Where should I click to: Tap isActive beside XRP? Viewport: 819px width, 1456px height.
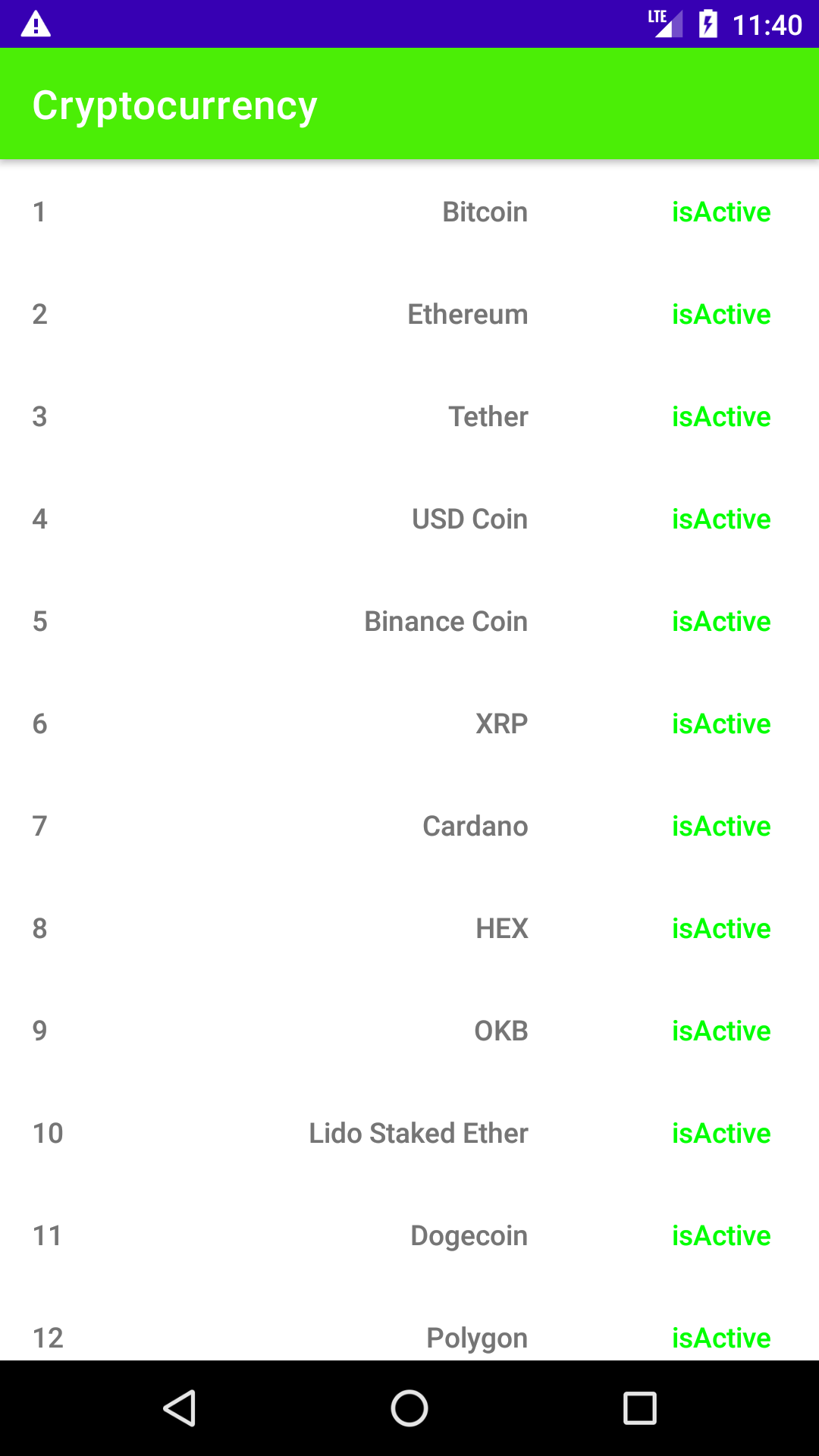click(721, 724)
